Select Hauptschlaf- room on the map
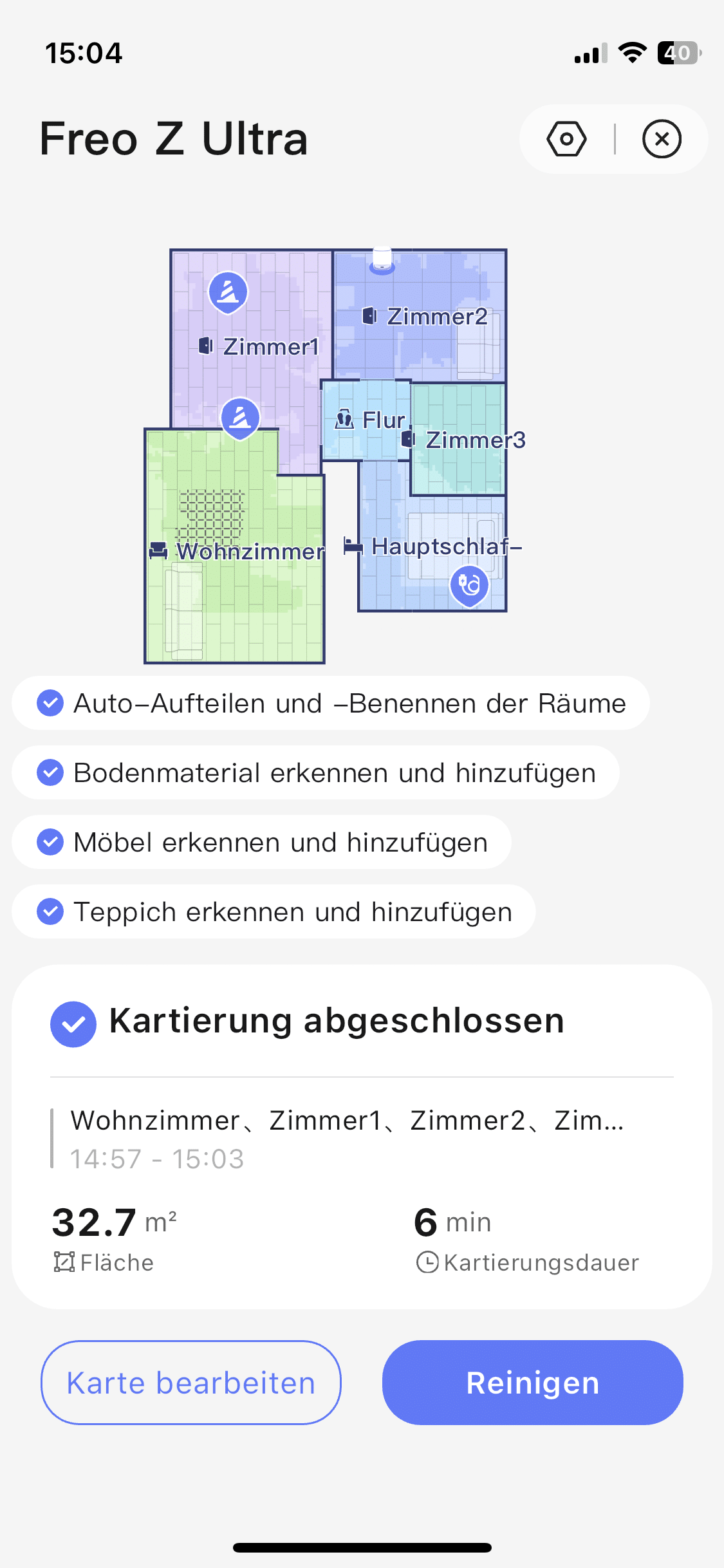 (x=445, y=546)
